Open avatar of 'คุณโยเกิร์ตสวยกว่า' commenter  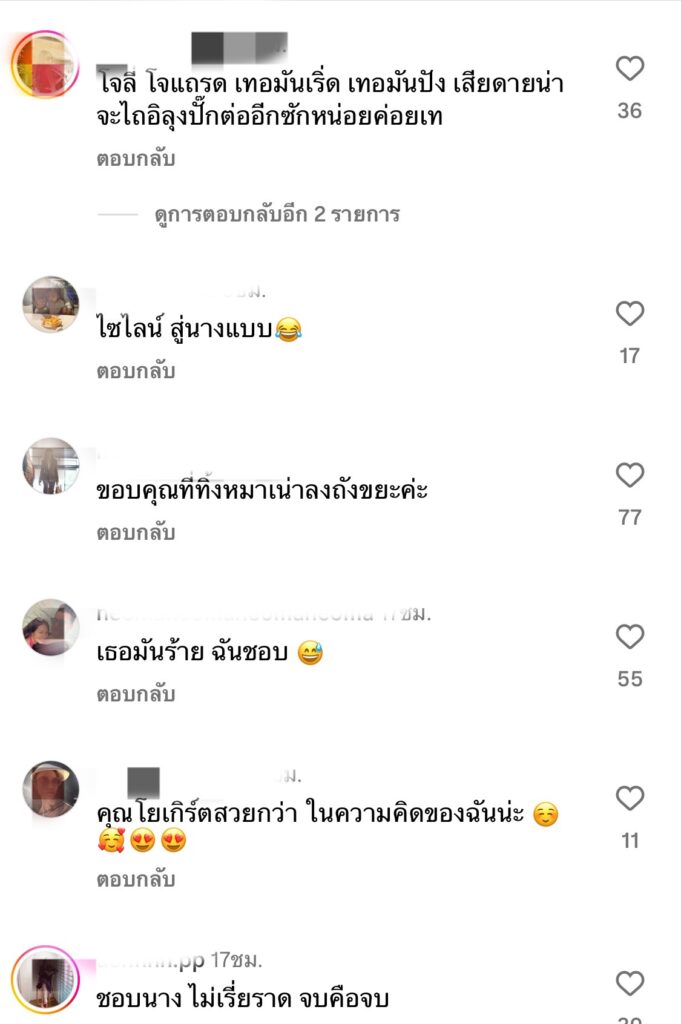coord(50,789)
